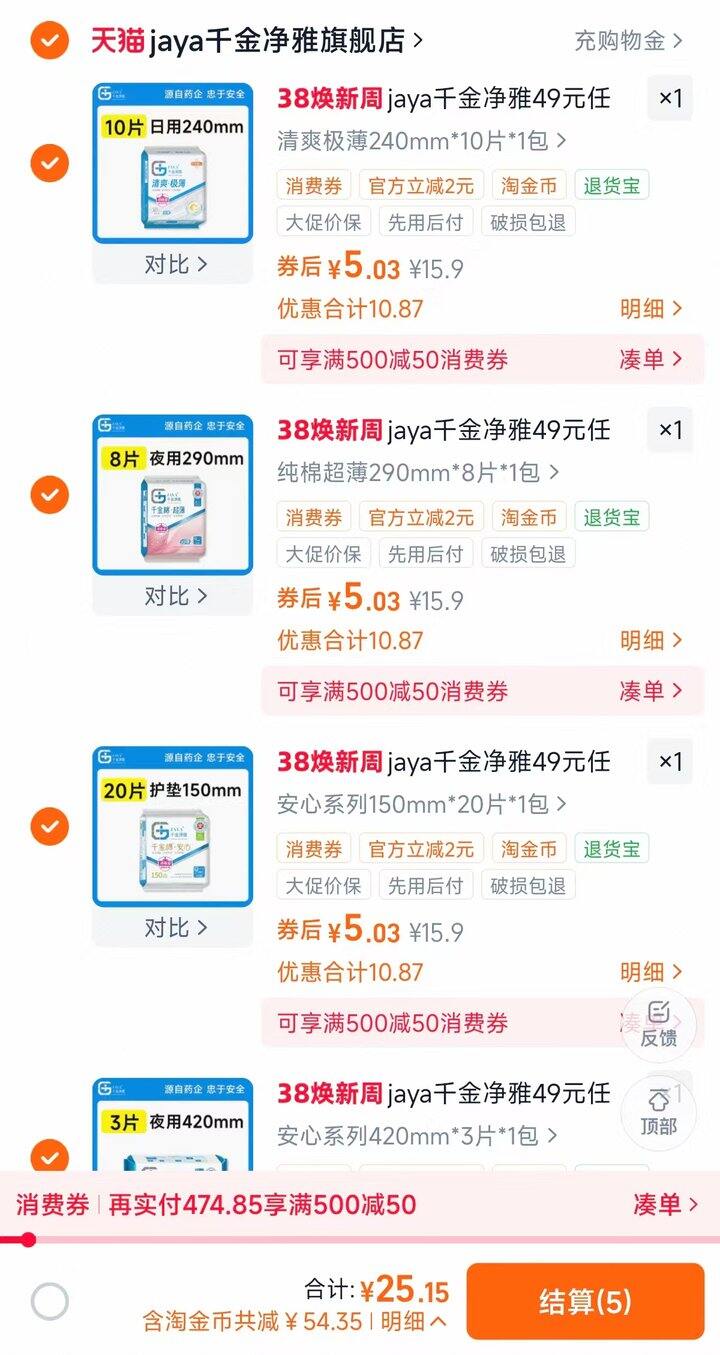View 明细 for the 清爽极薄240mm item discount
Screen dimensions: 720x1355
click(650, 309)
